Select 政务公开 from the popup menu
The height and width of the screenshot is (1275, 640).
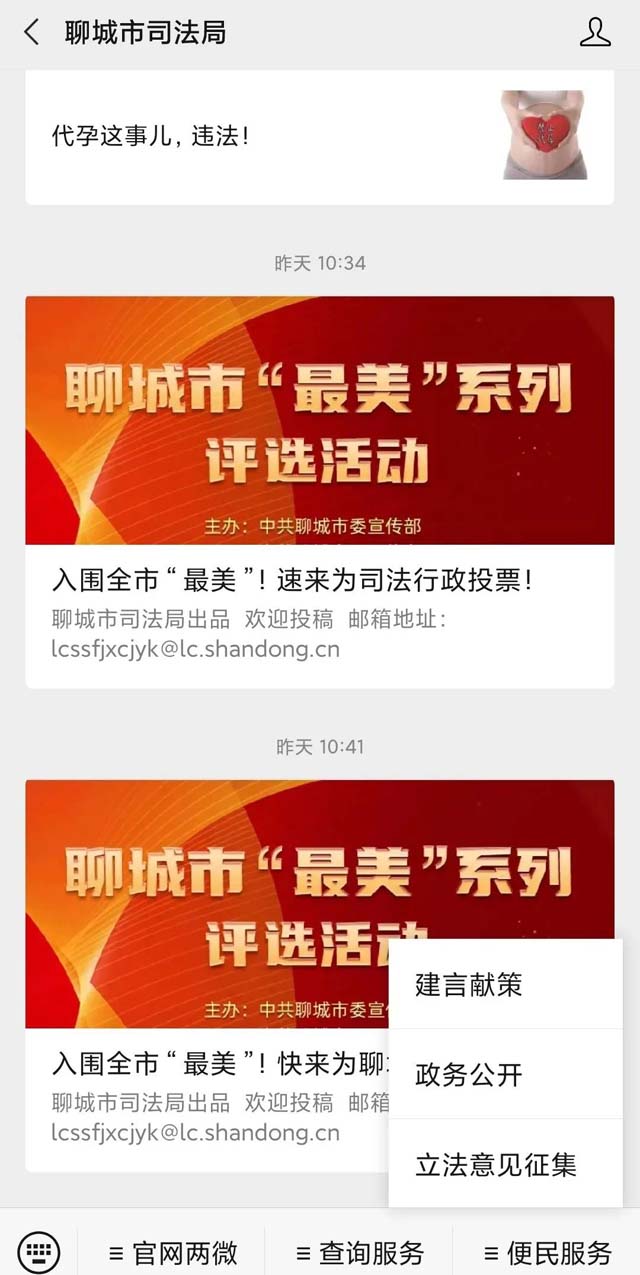tap(505, 1074)
